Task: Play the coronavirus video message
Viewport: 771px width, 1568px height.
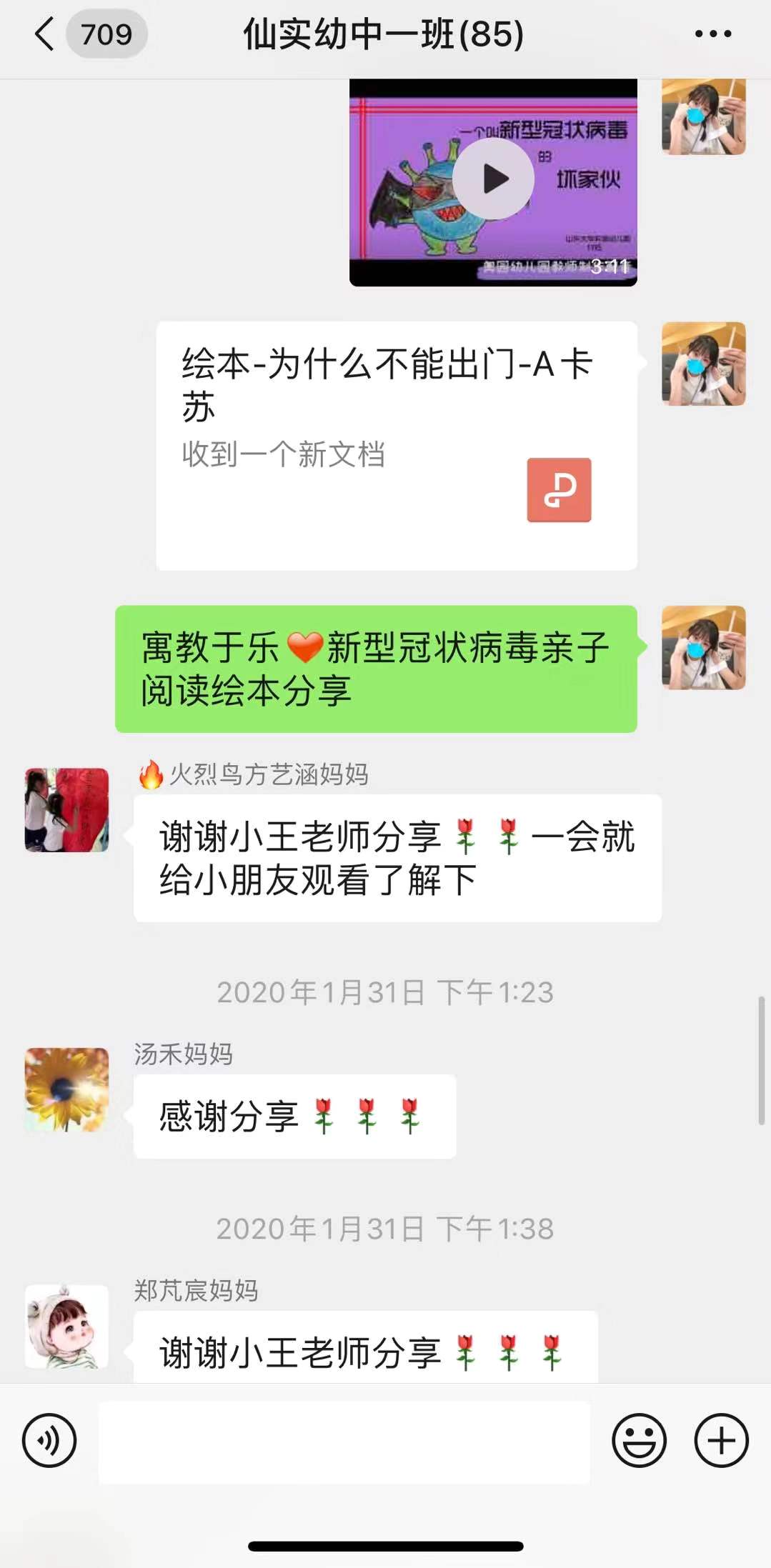Action: 493,179
